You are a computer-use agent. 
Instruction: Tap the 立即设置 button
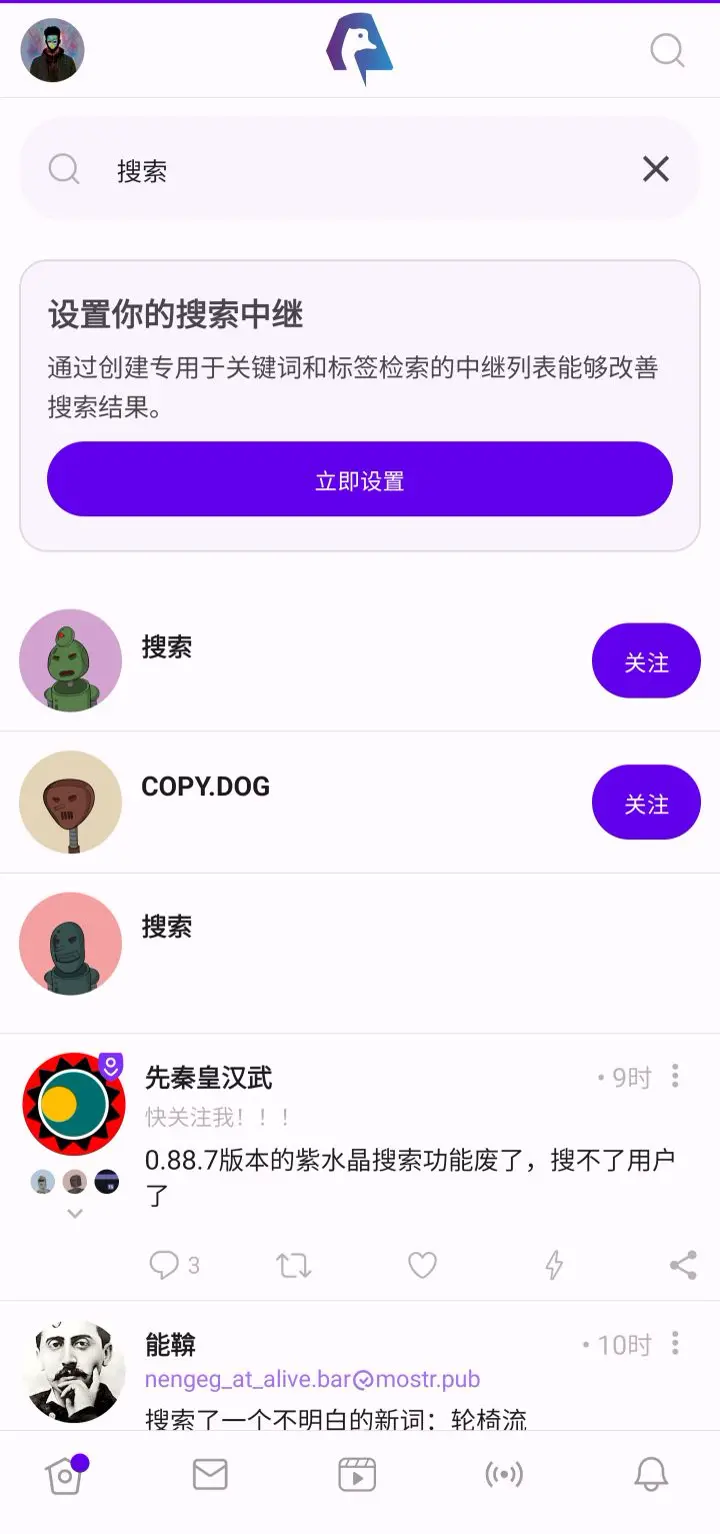pyautogui.click(x=360, y=480)
